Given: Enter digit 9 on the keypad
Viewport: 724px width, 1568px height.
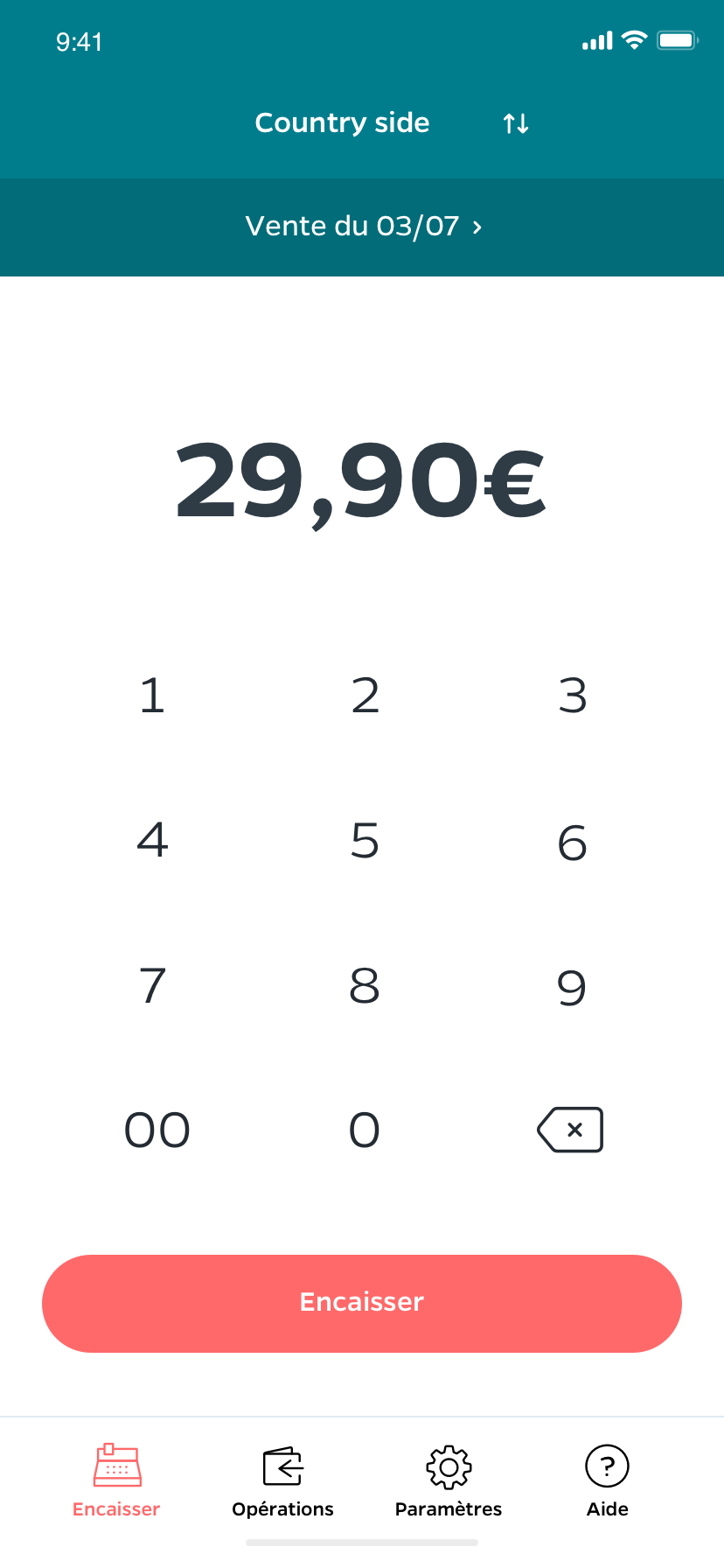Looking at the screenshot, I should 572,988.
